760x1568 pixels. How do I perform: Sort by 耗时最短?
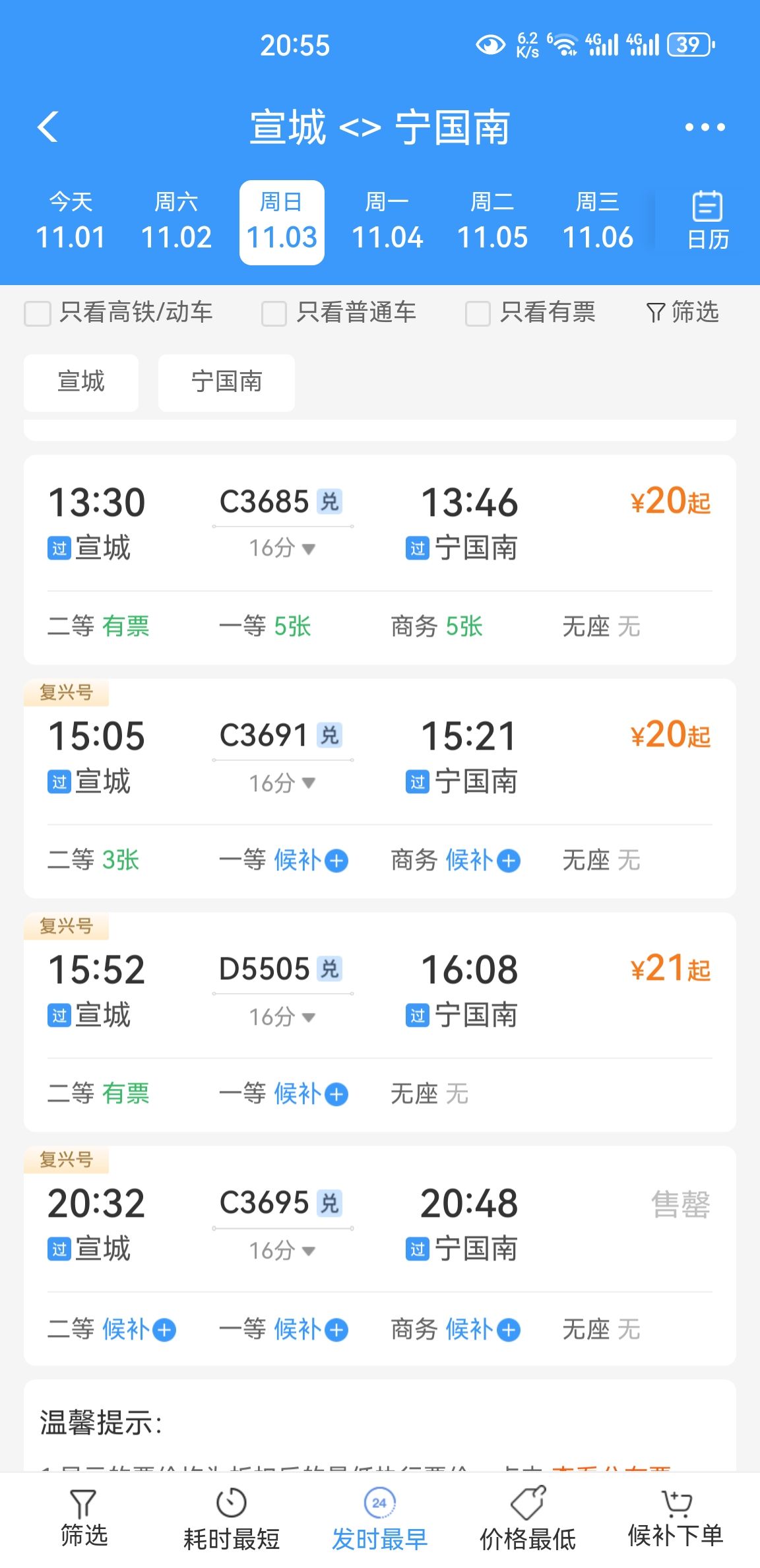(x=232, y=1519)
